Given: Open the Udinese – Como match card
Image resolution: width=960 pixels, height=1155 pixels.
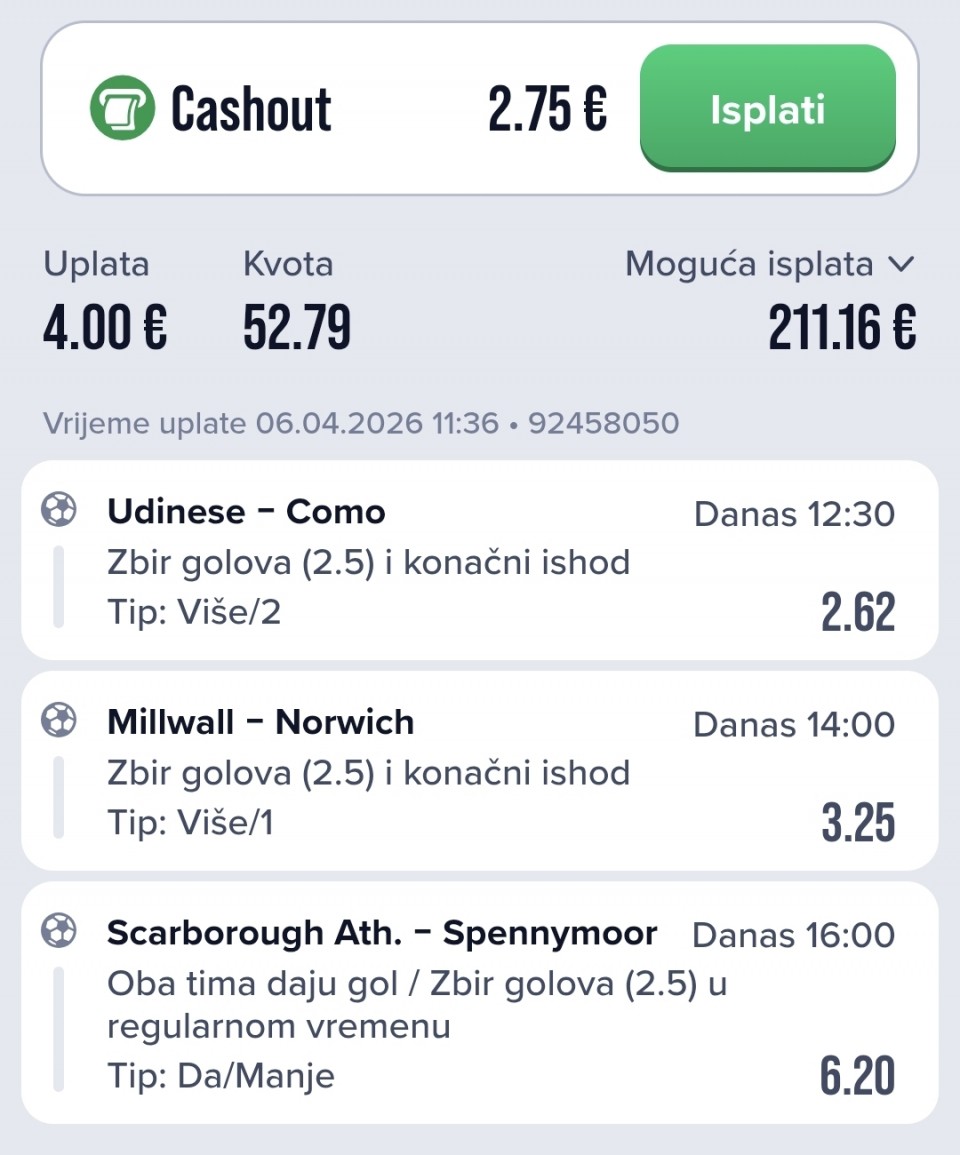Looking at the screenshot, I should (x=479, y=560).
